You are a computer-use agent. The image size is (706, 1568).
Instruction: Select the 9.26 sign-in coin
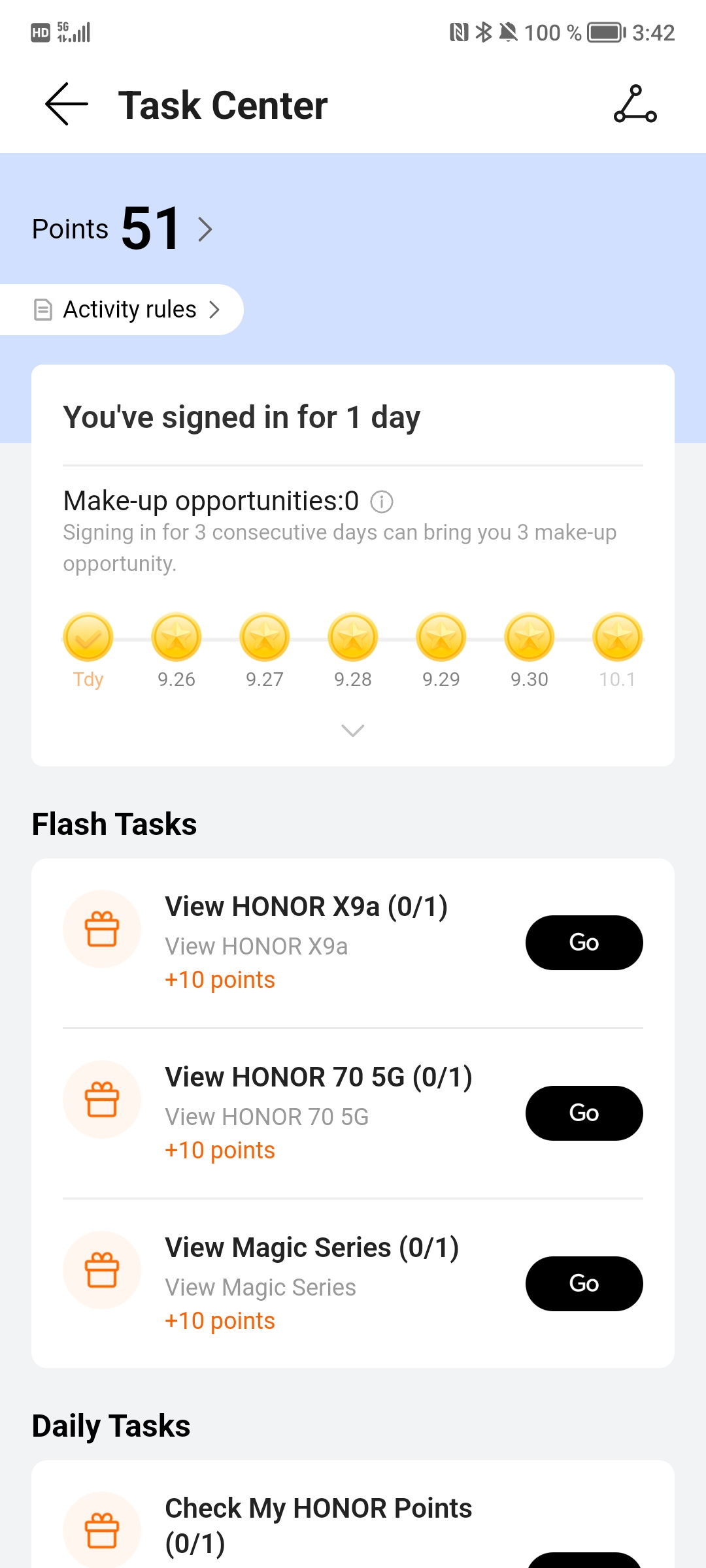point(176,637)
